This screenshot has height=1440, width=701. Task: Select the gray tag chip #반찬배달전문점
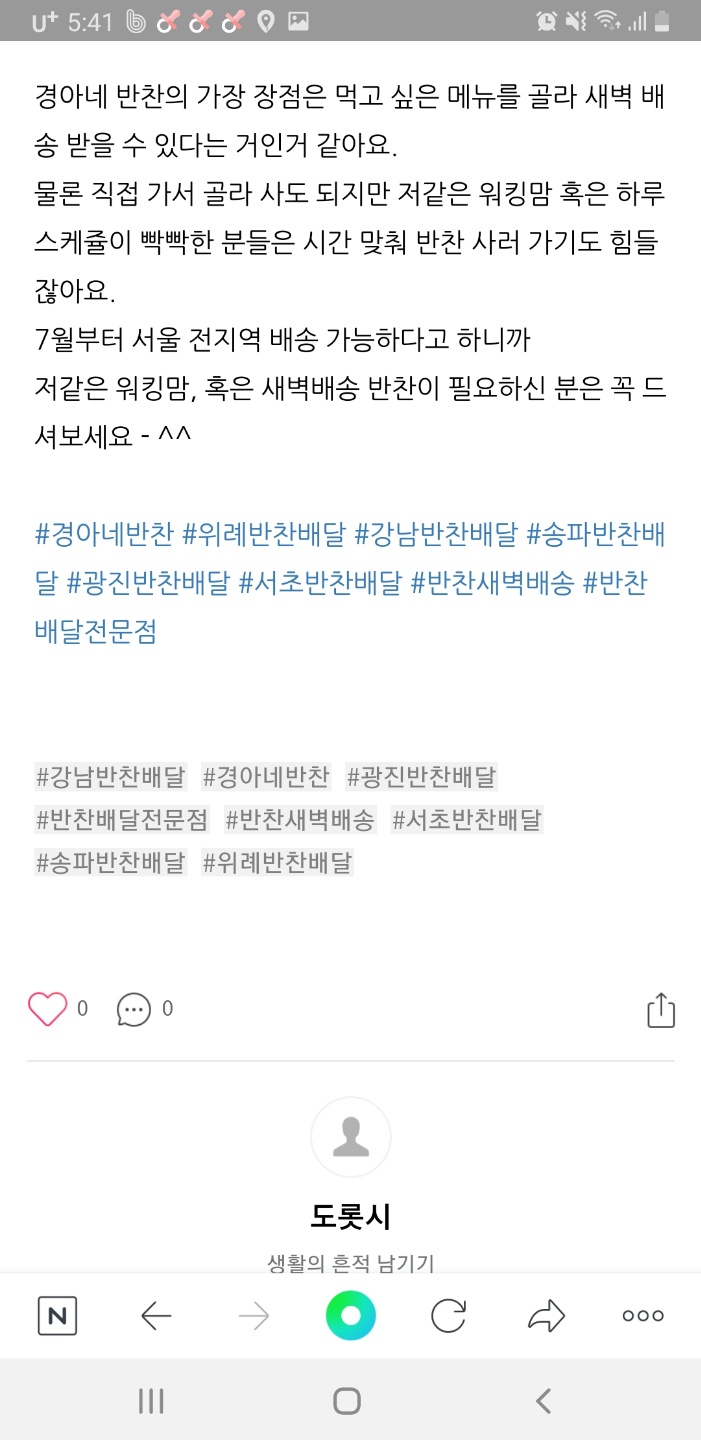pos(122,820)
